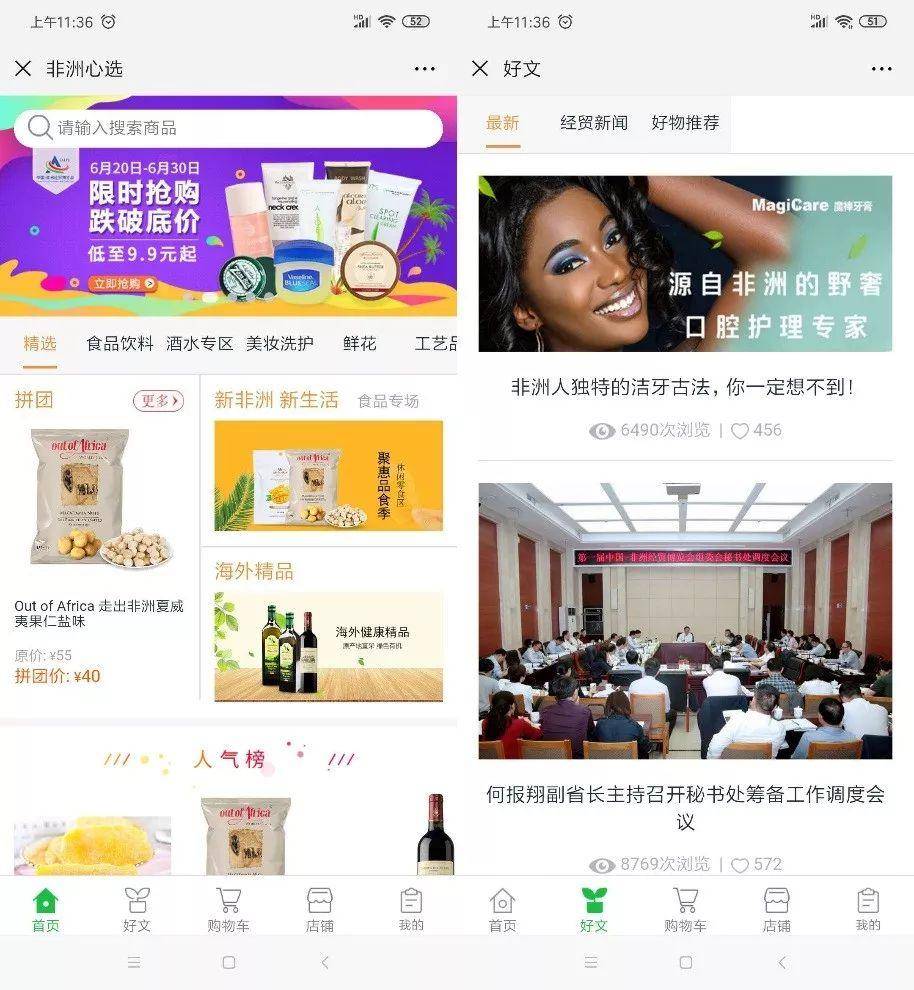
Task: Like the 洁牙古法 article with 456 likes
Action: (740, 431)
